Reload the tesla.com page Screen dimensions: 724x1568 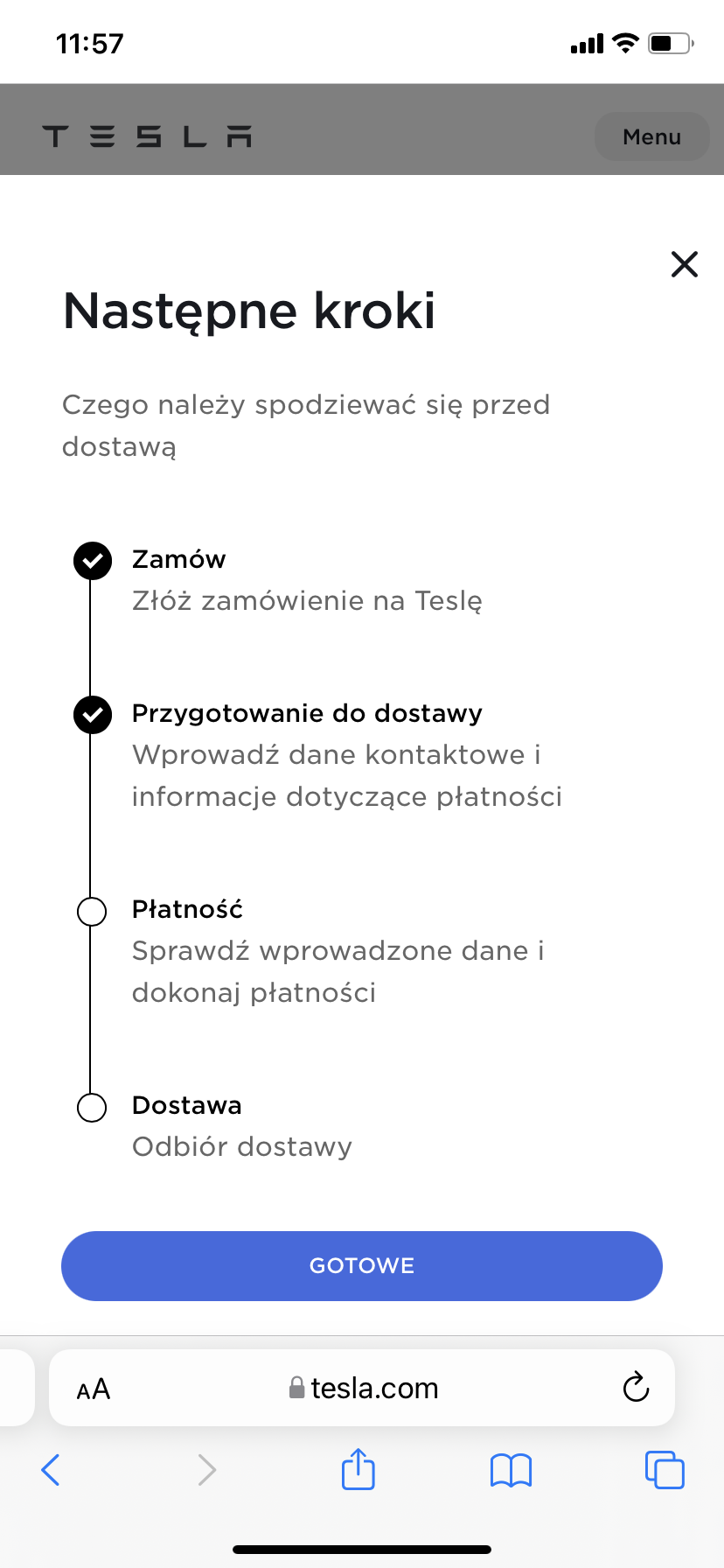pyautogui.click(x=636, y=1387)
